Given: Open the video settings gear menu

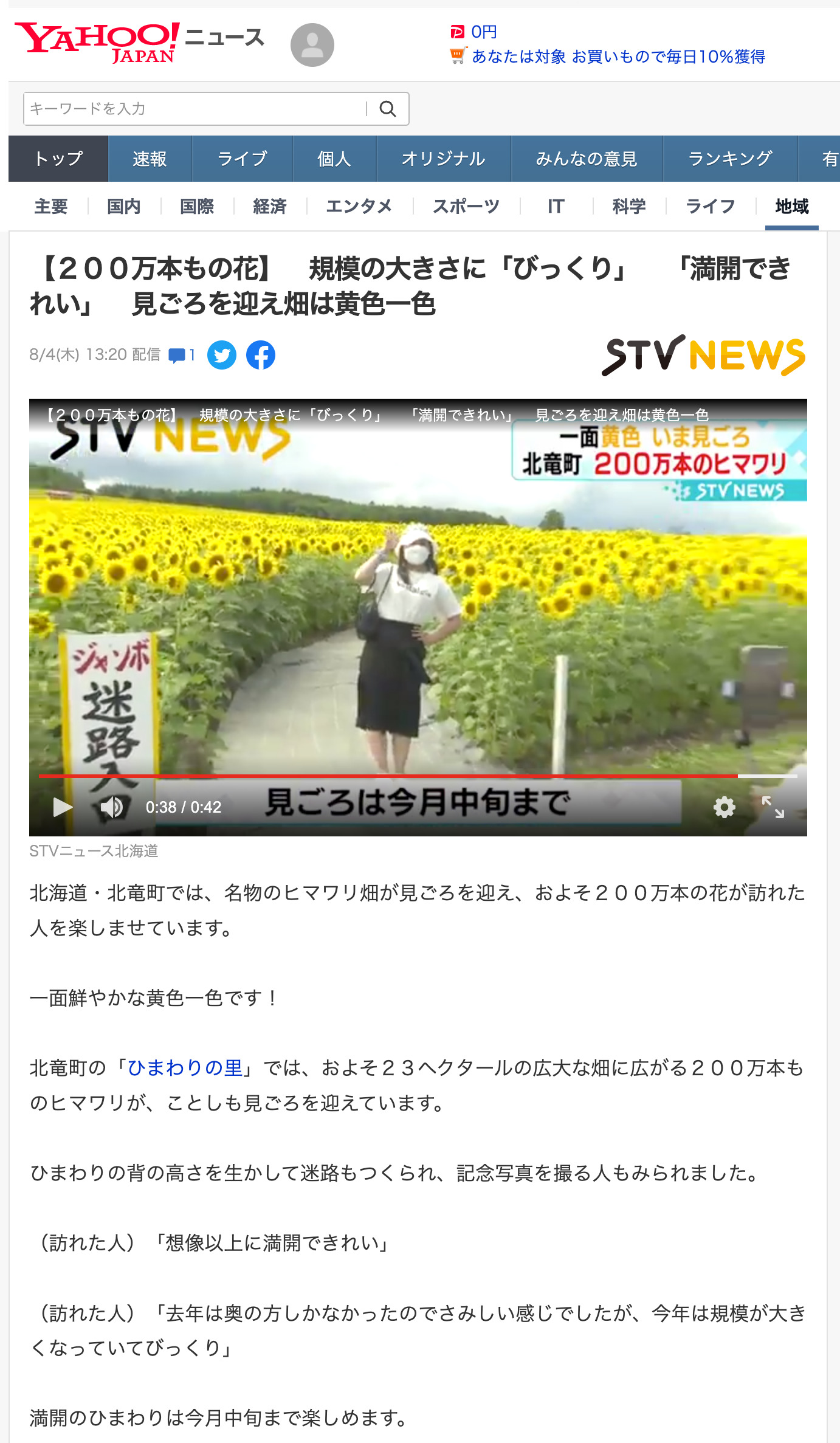Looking at the screenshot, I should click(724, 807).
